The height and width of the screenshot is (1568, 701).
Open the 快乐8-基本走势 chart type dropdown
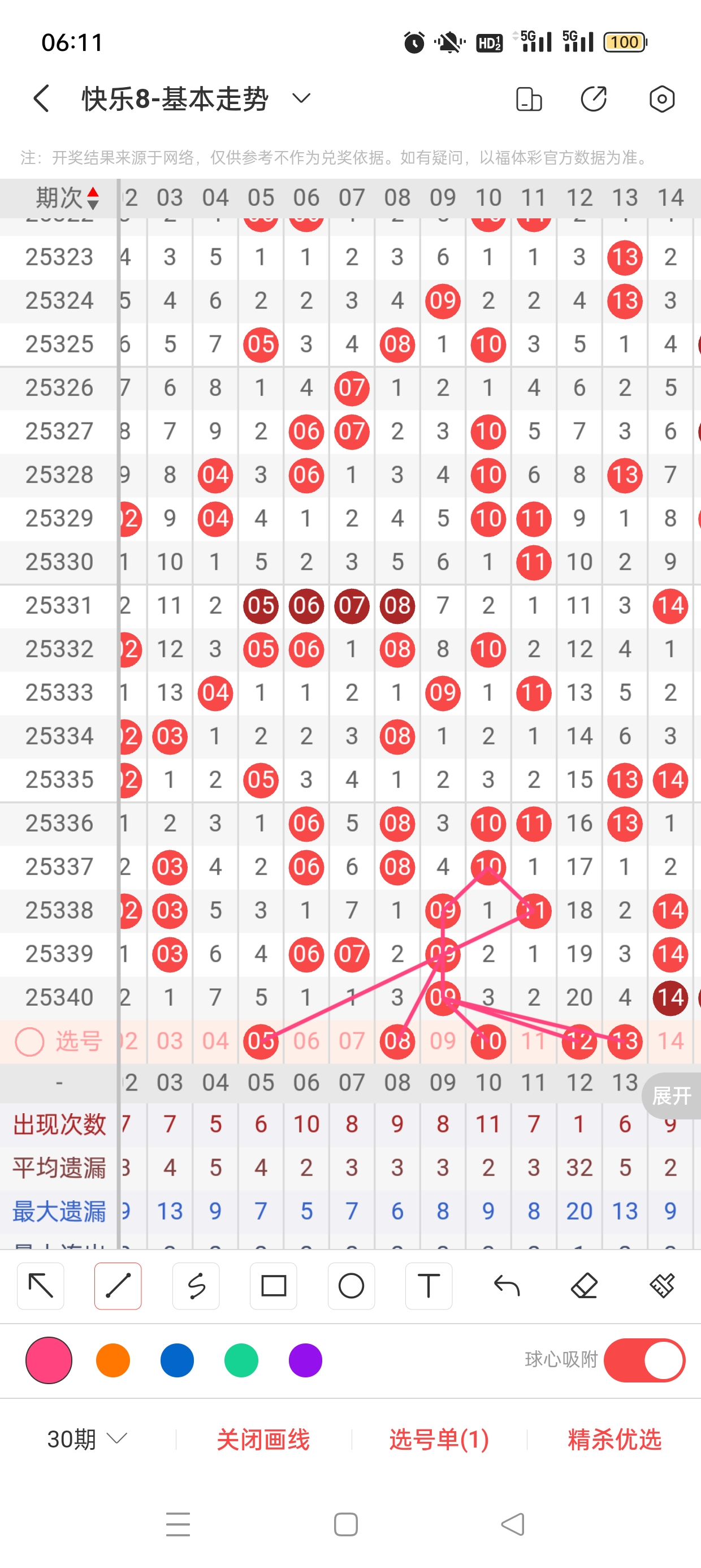301,98
